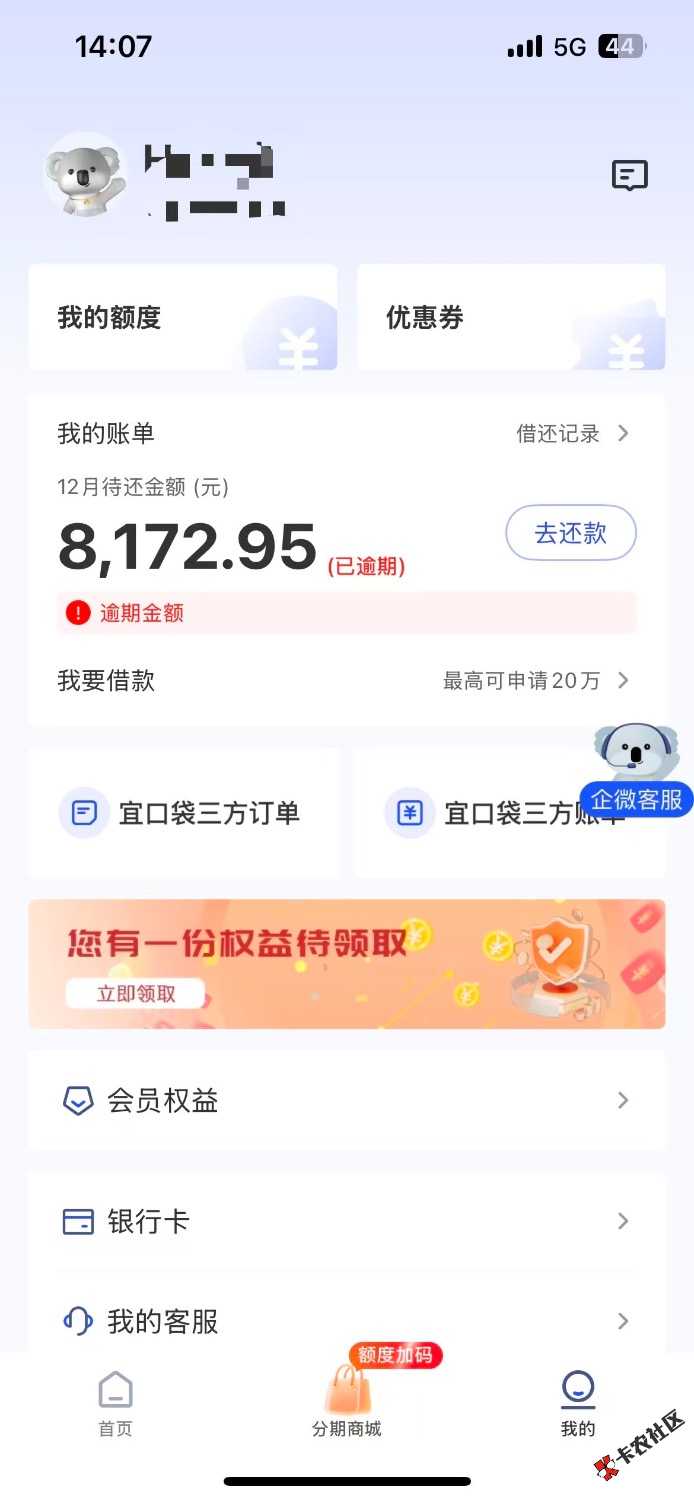694x1500 pixels.
Task: Open the 我要借款 row
Action: coord(346,681)
